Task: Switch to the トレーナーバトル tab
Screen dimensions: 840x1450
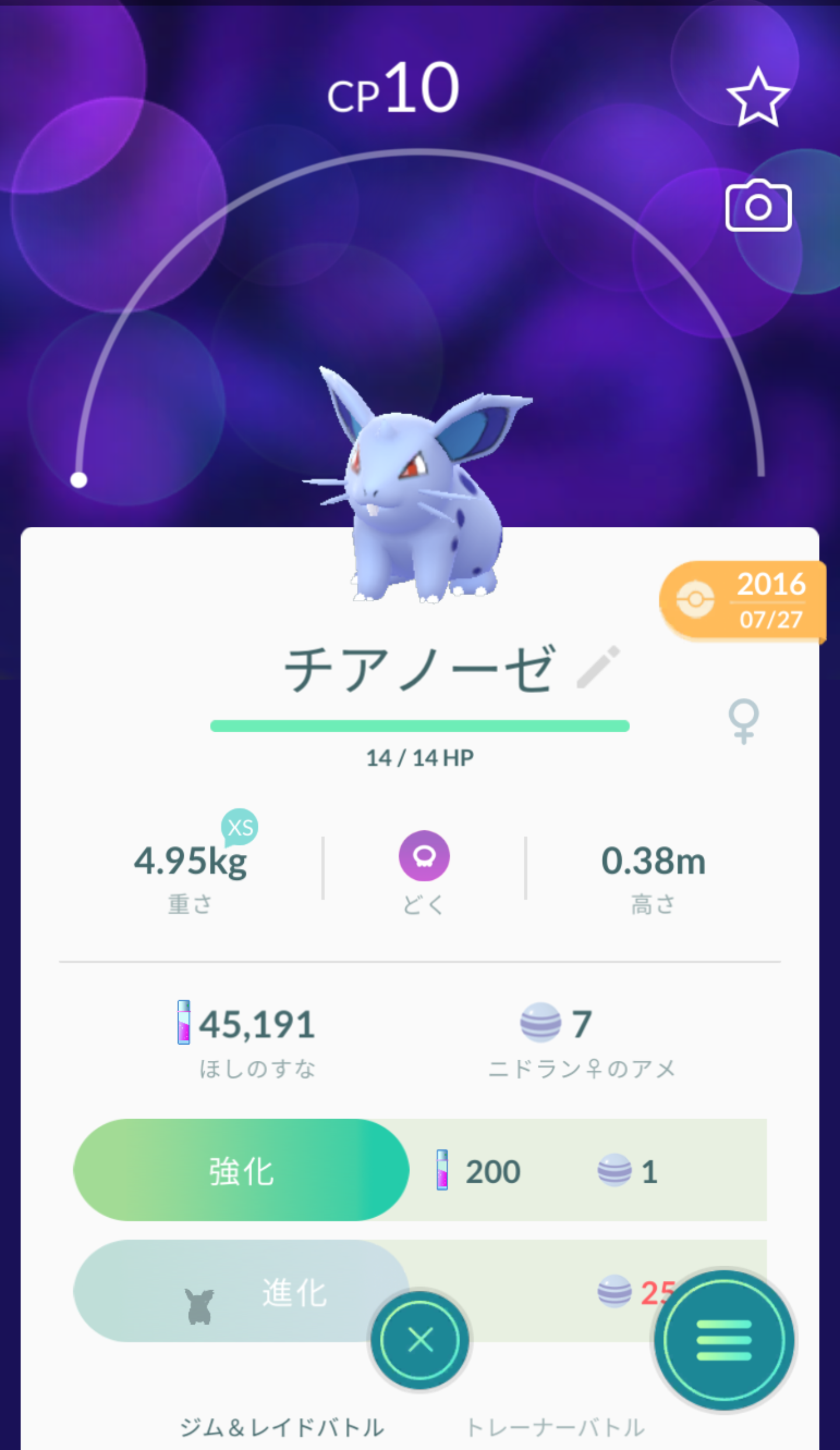Action: 555,1428
